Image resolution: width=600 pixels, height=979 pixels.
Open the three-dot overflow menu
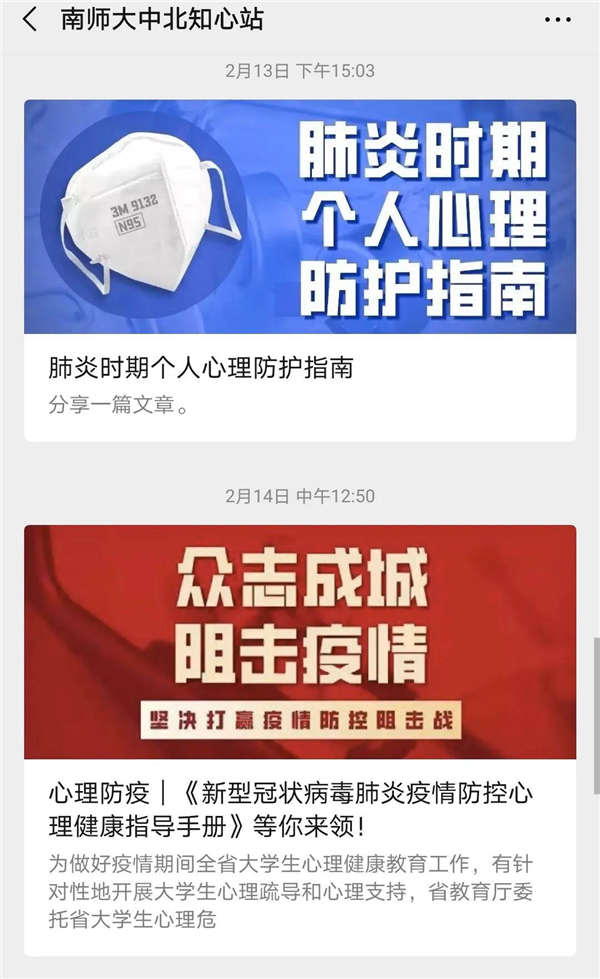[x=558, y=19]
